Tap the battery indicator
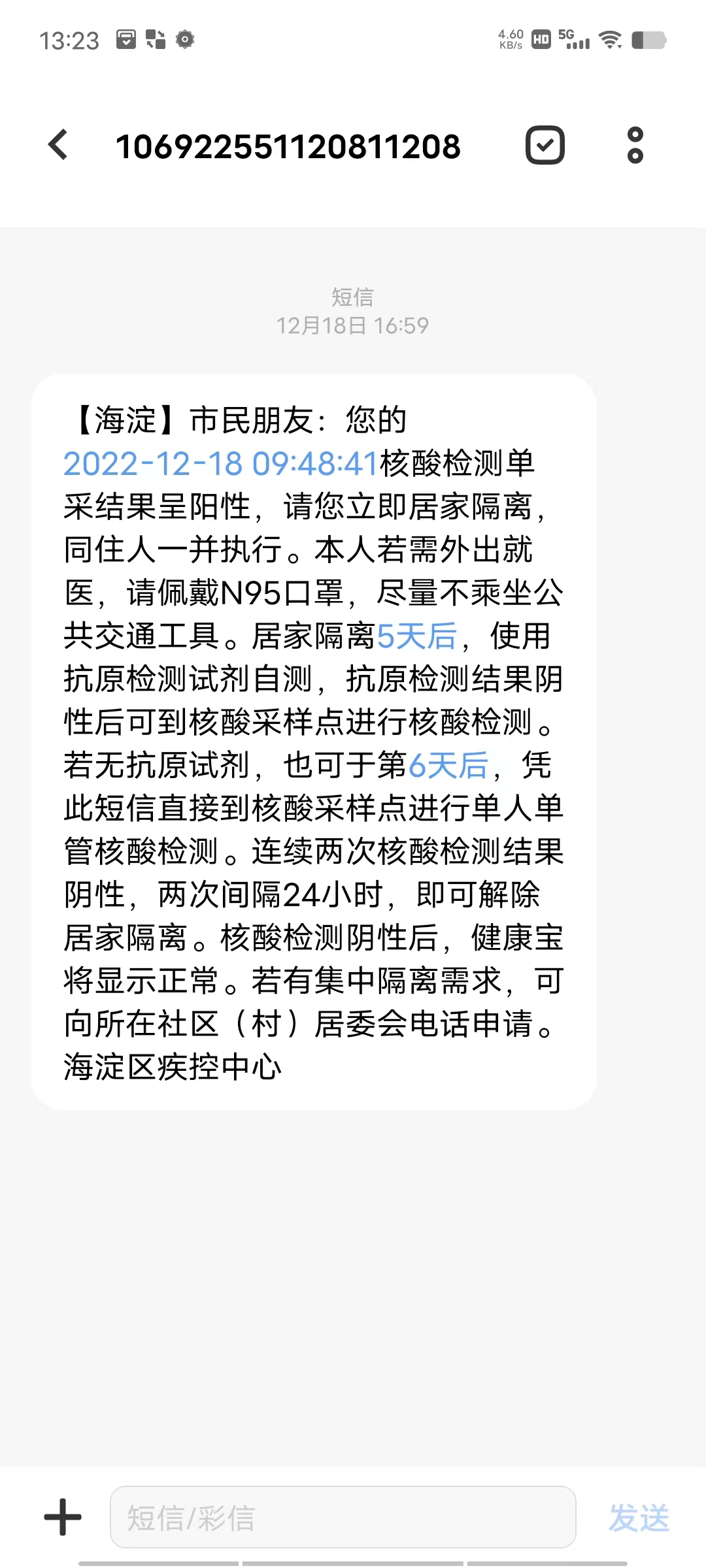 (649, 41)
